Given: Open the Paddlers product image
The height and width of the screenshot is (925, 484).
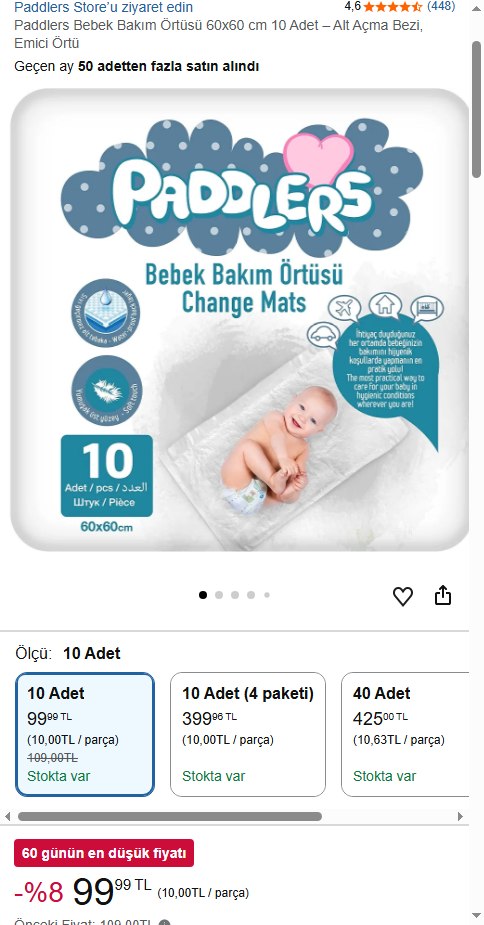Looking at the screenshot, I should tap(240, 320).
